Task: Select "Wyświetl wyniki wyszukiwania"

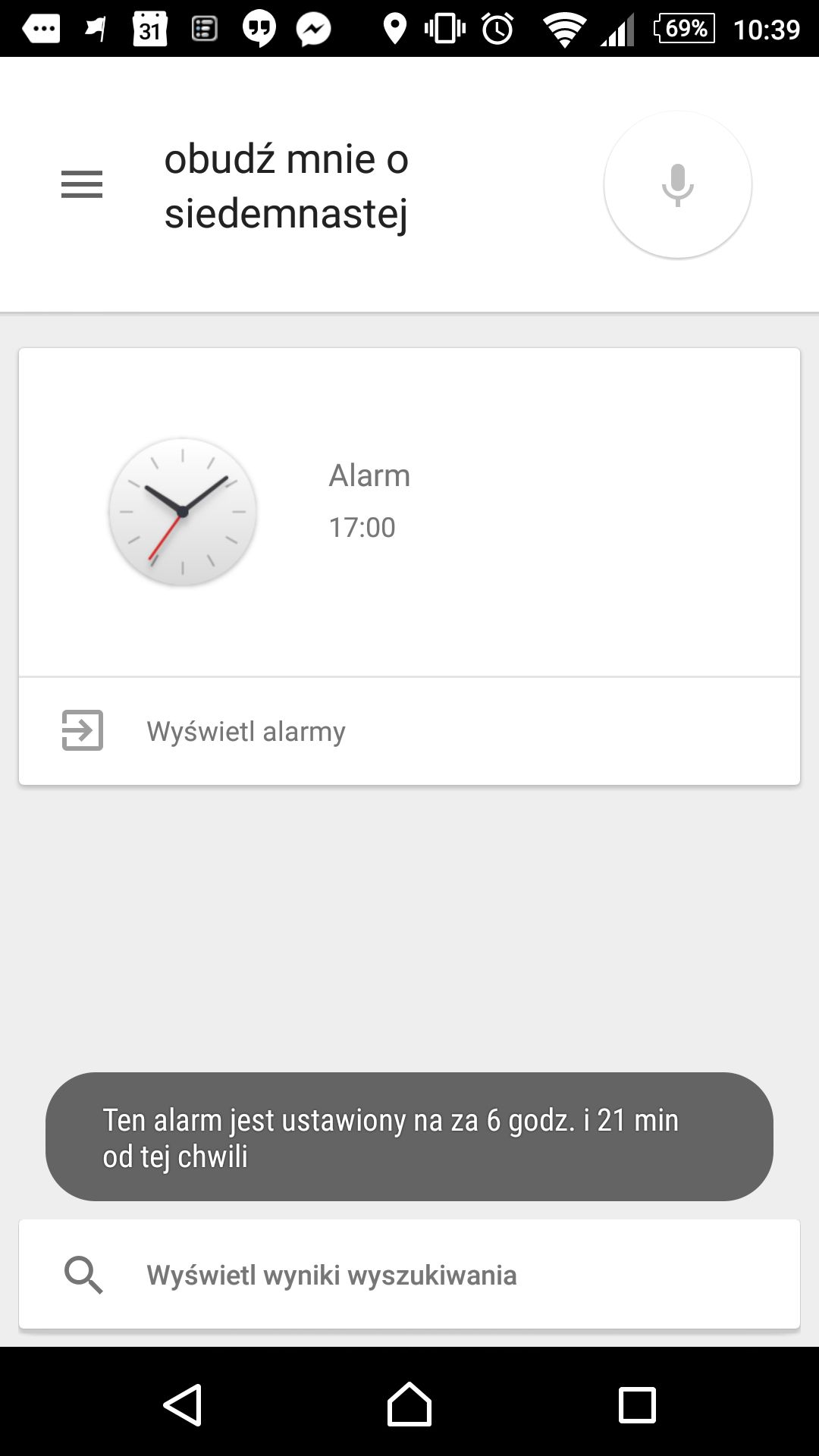Action: [x=409, y=1274]
